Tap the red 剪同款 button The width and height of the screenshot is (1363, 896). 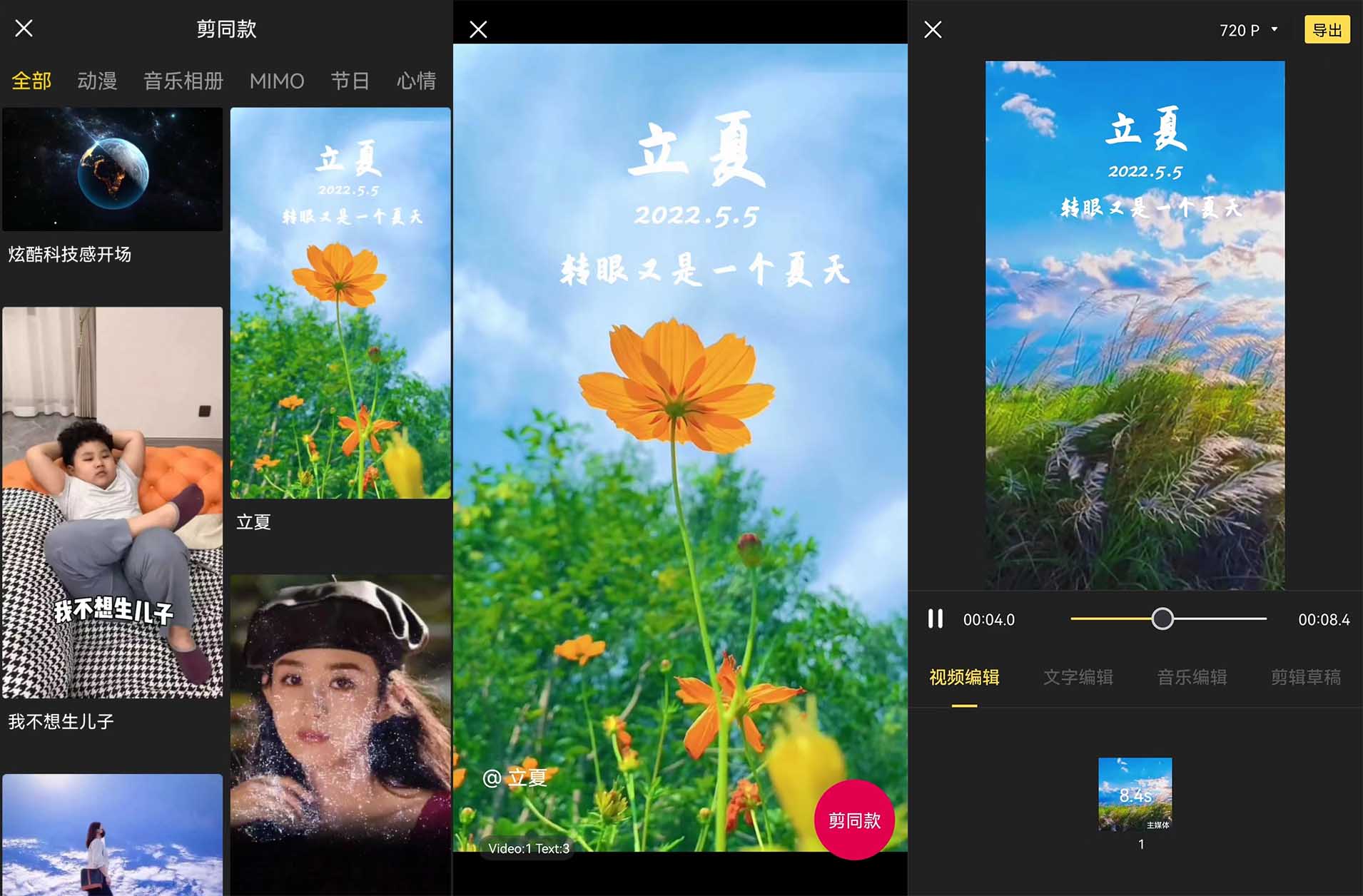853,820
